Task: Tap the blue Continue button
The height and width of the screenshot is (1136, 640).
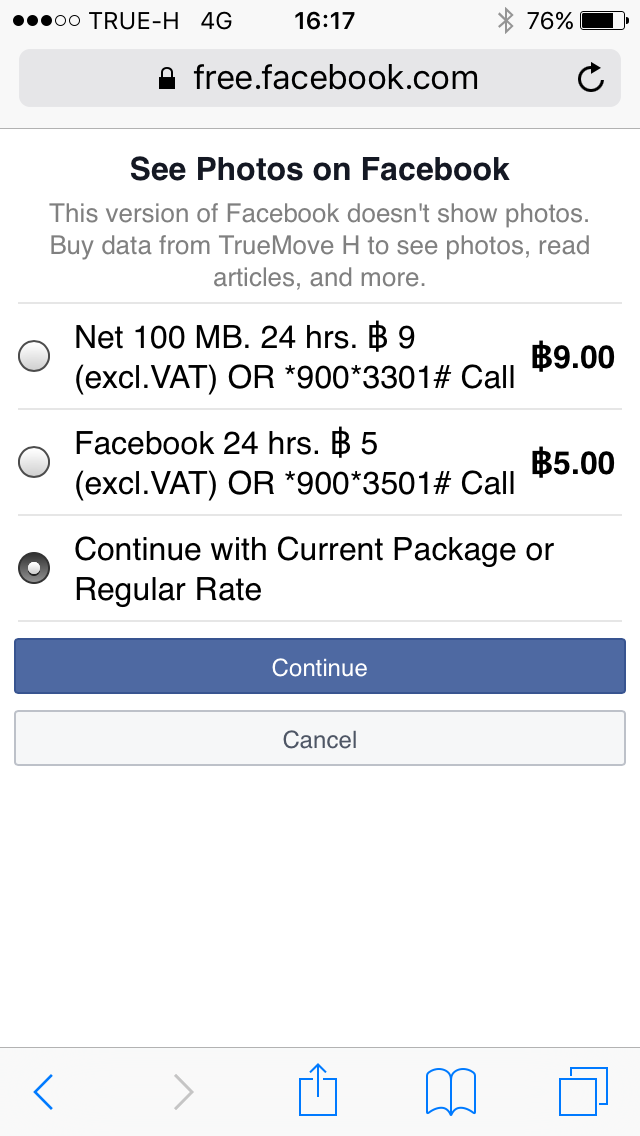Action: [x=320, y=667]
